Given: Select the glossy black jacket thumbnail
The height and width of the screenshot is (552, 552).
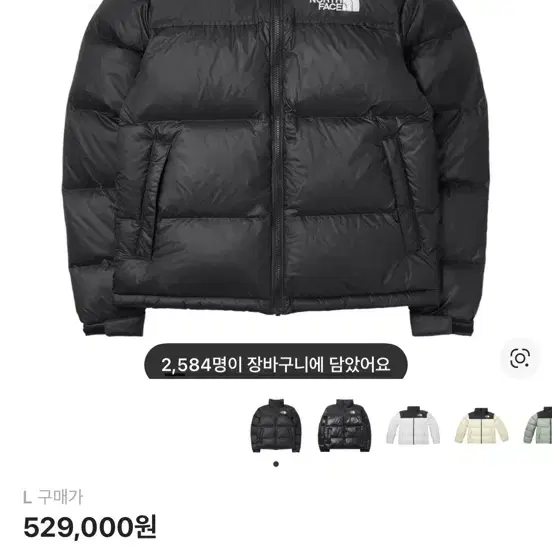Looking at the screenshot, I should coord(345,426).
